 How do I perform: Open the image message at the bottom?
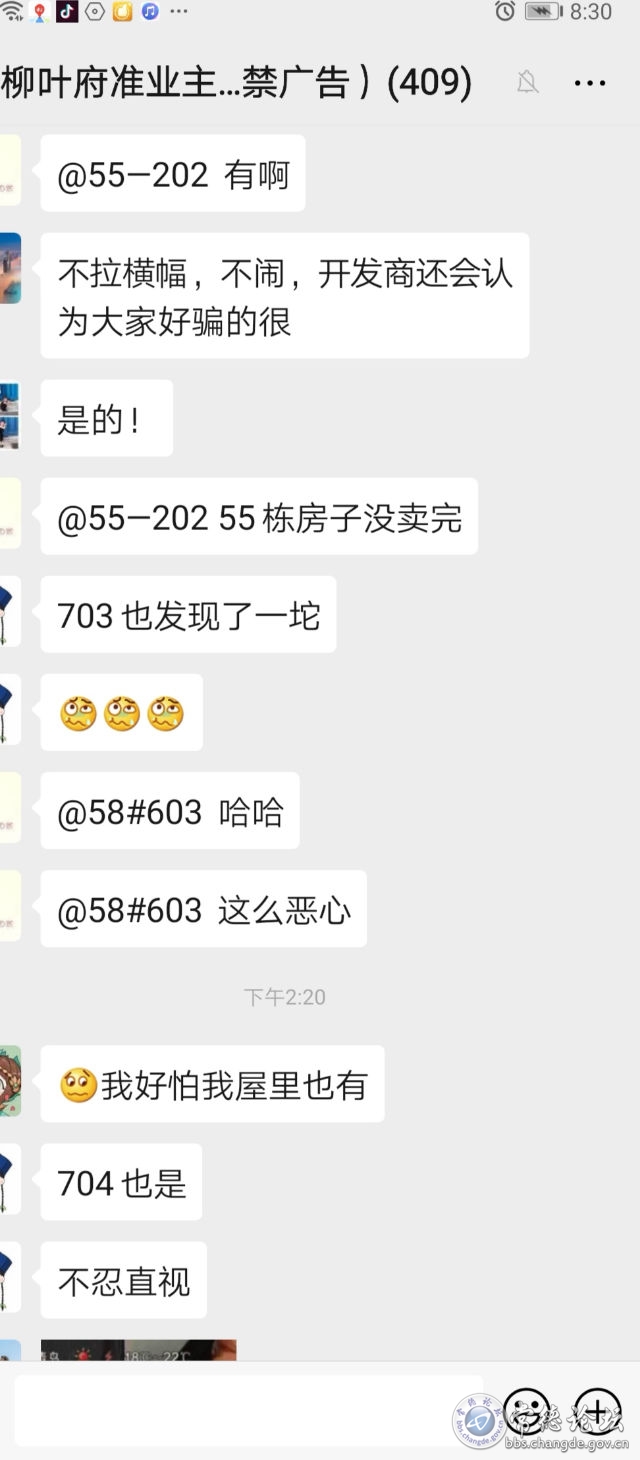[x=138, y=1351]
